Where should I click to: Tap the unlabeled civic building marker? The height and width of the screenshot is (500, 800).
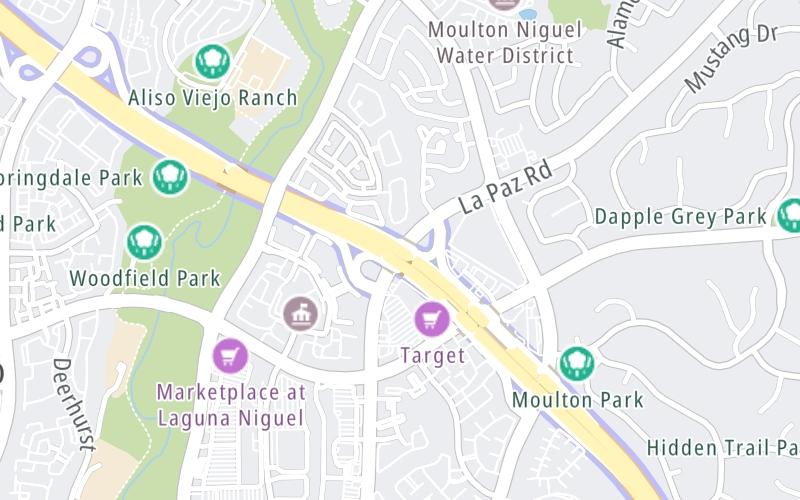click(x=299, y=313)
